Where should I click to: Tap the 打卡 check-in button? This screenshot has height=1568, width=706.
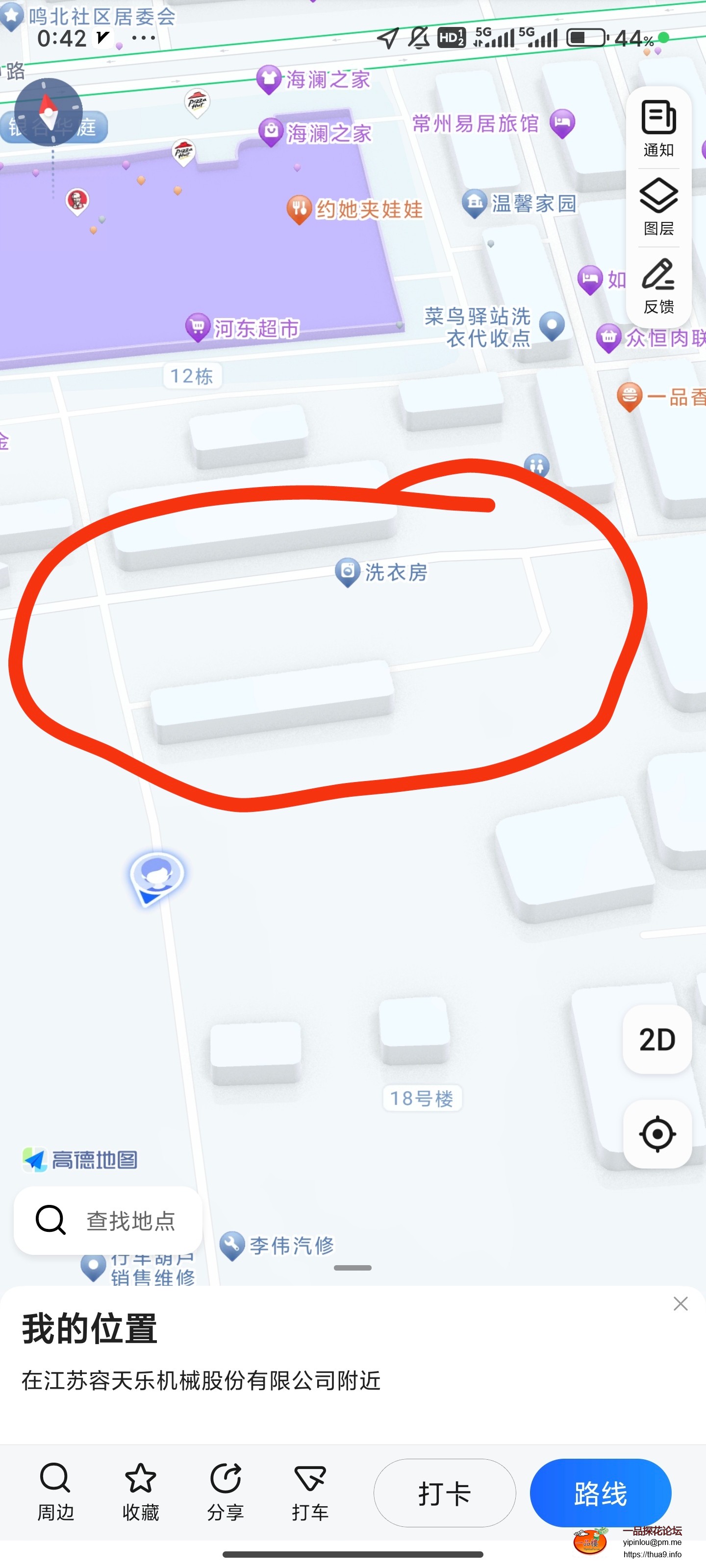[x=445, y=1493]
